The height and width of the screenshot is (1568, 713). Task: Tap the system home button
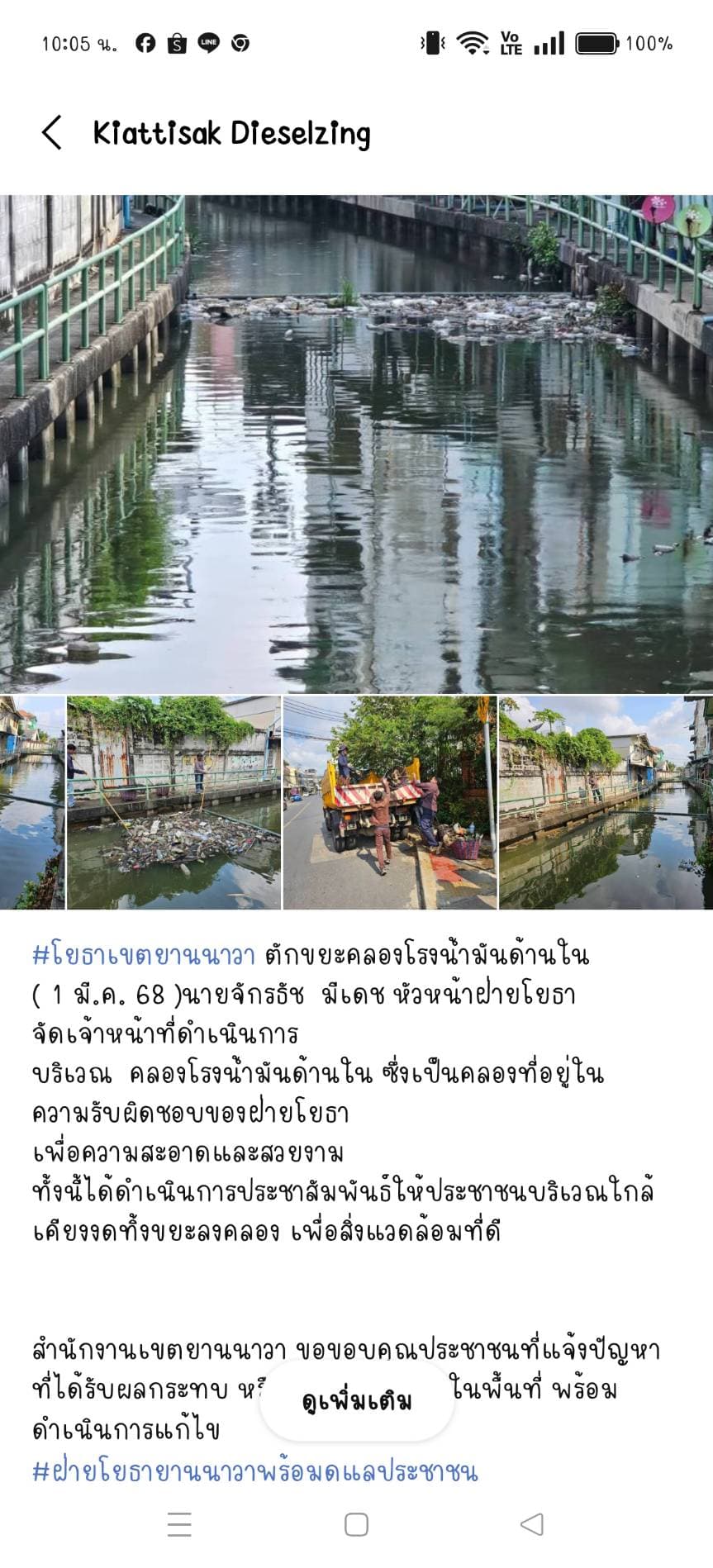coord(356,1524)
